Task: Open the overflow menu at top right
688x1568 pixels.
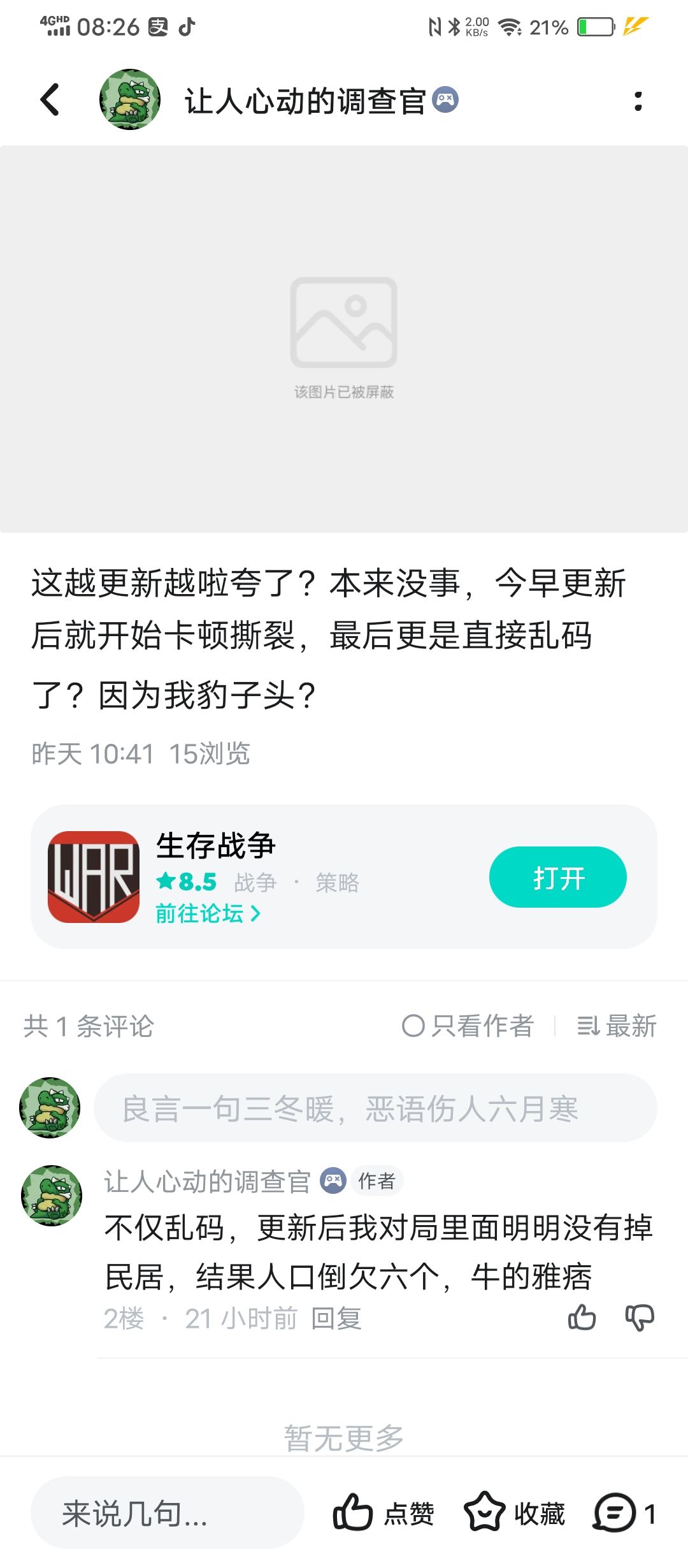Action: point(638,101)
